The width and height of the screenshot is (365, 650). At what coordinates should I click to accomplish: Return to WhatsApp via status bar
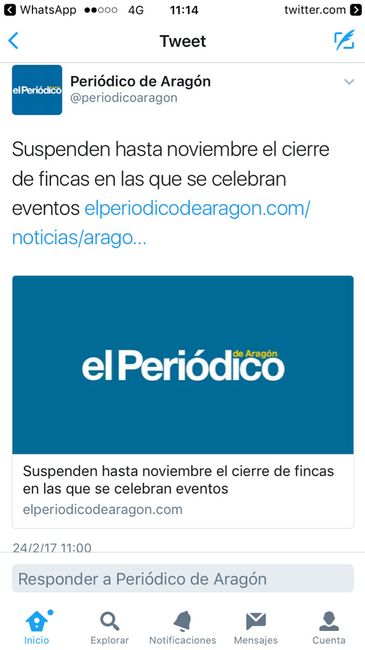[x=40, y=10]
